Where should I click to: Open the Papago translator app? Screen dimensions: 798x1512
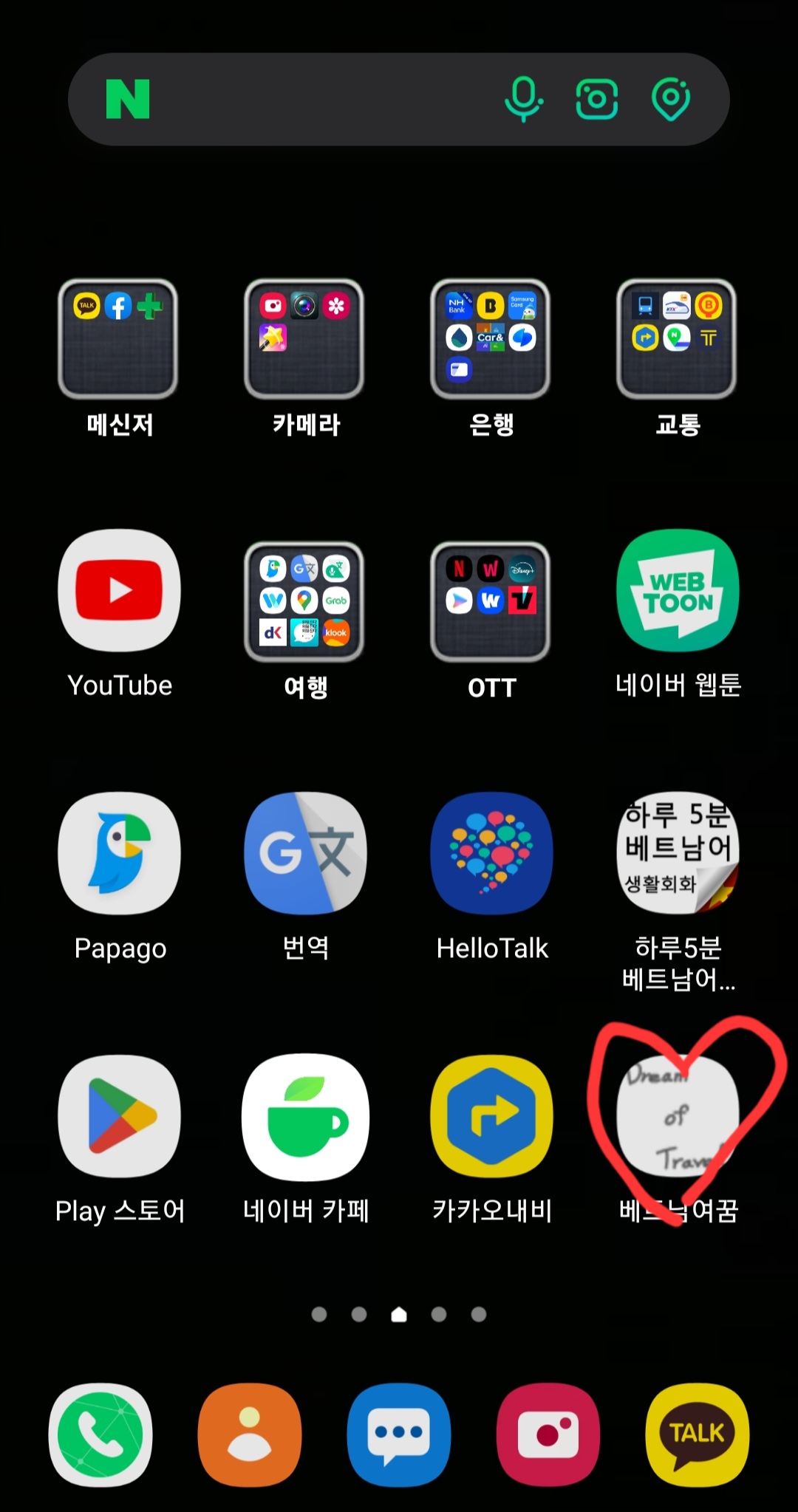coord(120,854)
